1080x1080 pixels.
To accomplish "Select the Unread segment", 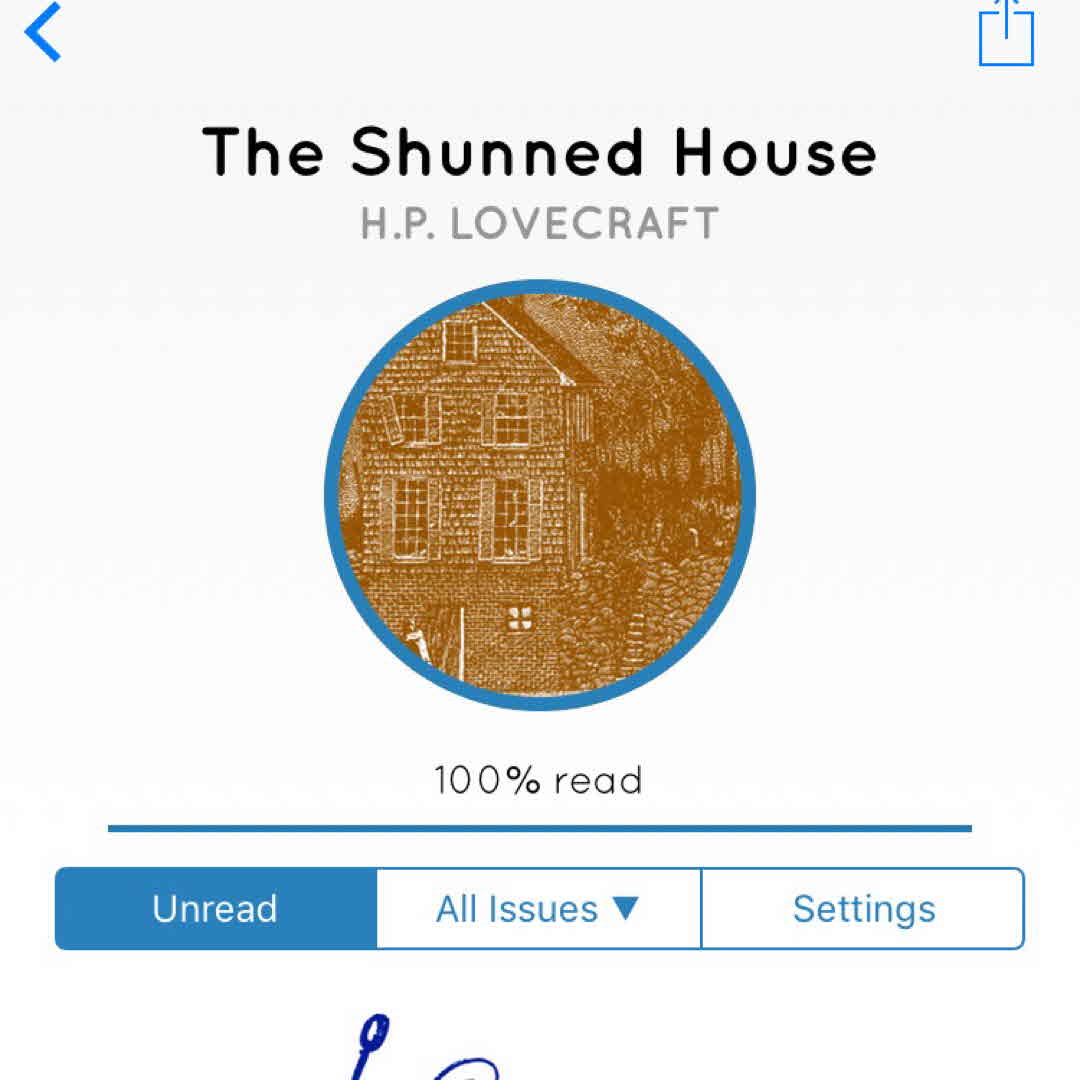I will point(215,908).
